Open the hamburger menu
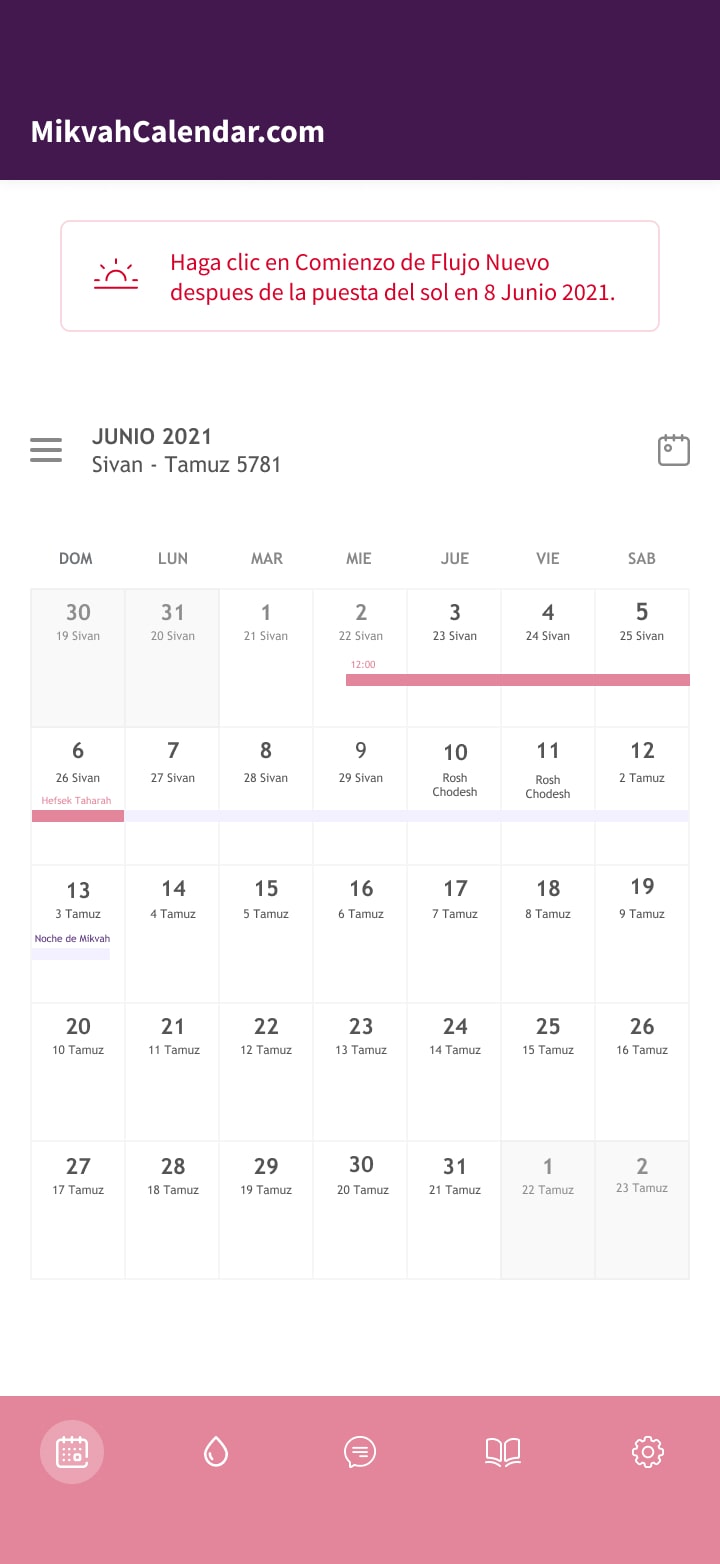 [46, 450]
